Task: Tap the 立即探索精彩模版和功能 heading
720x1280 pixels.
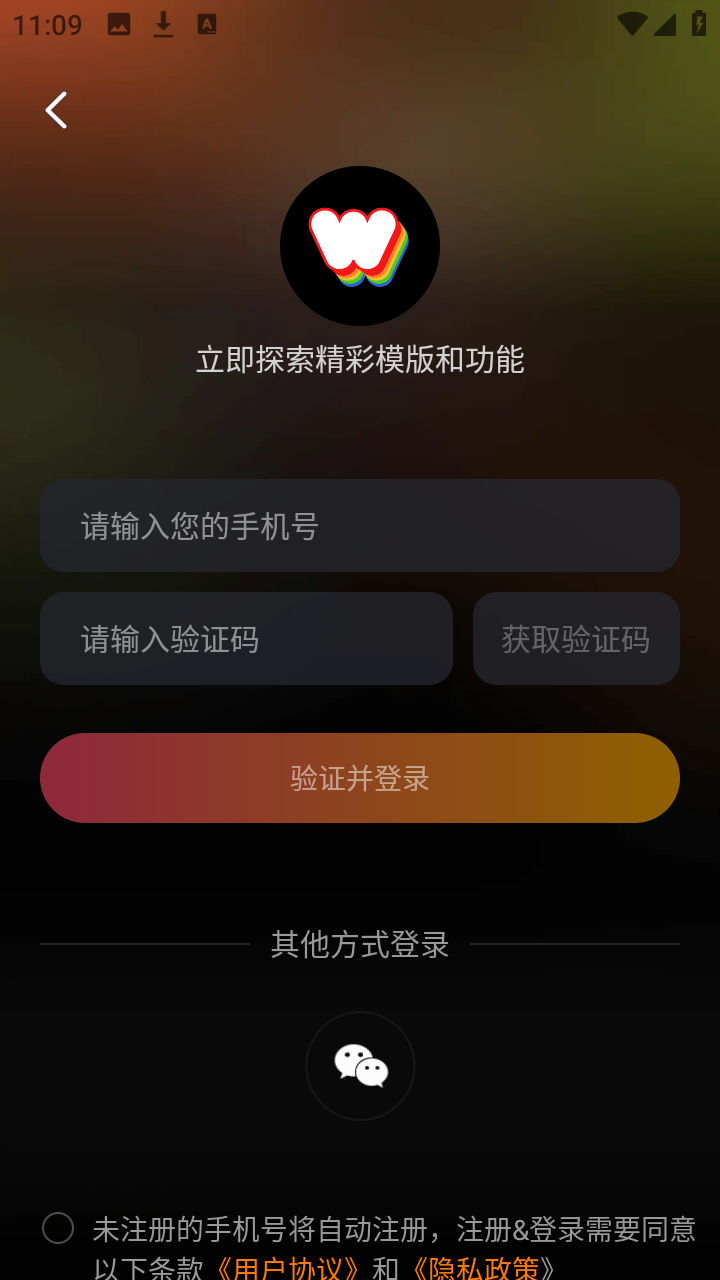Action: [360, 361]
